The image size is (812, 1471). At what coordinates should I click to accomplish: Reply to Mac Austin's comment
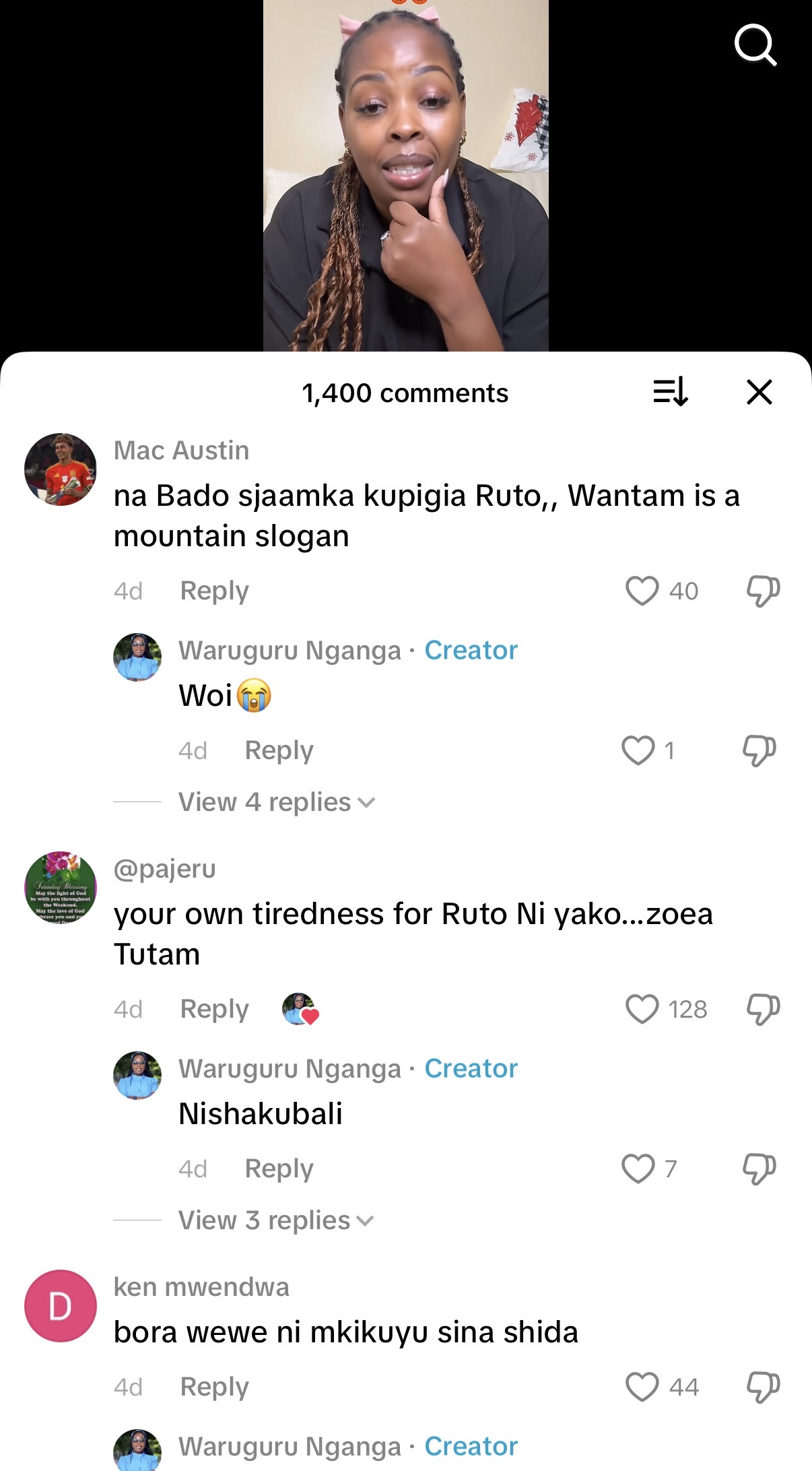point(214,591)
